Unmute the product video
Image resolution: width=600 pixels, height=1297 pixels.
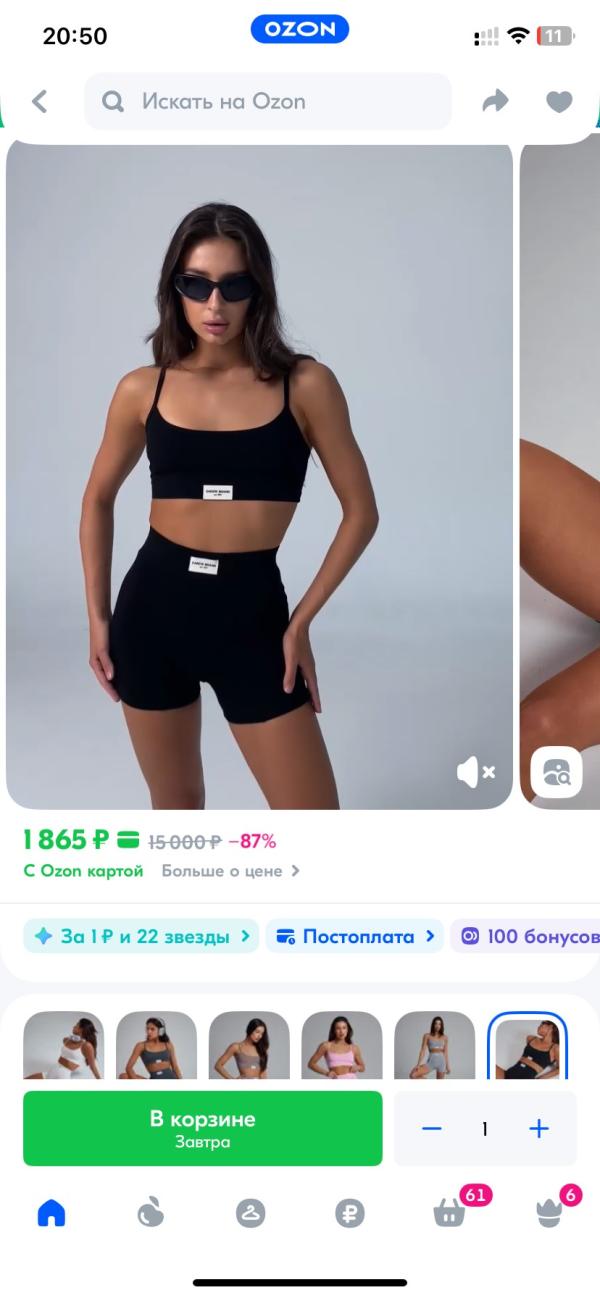(475, 771)
